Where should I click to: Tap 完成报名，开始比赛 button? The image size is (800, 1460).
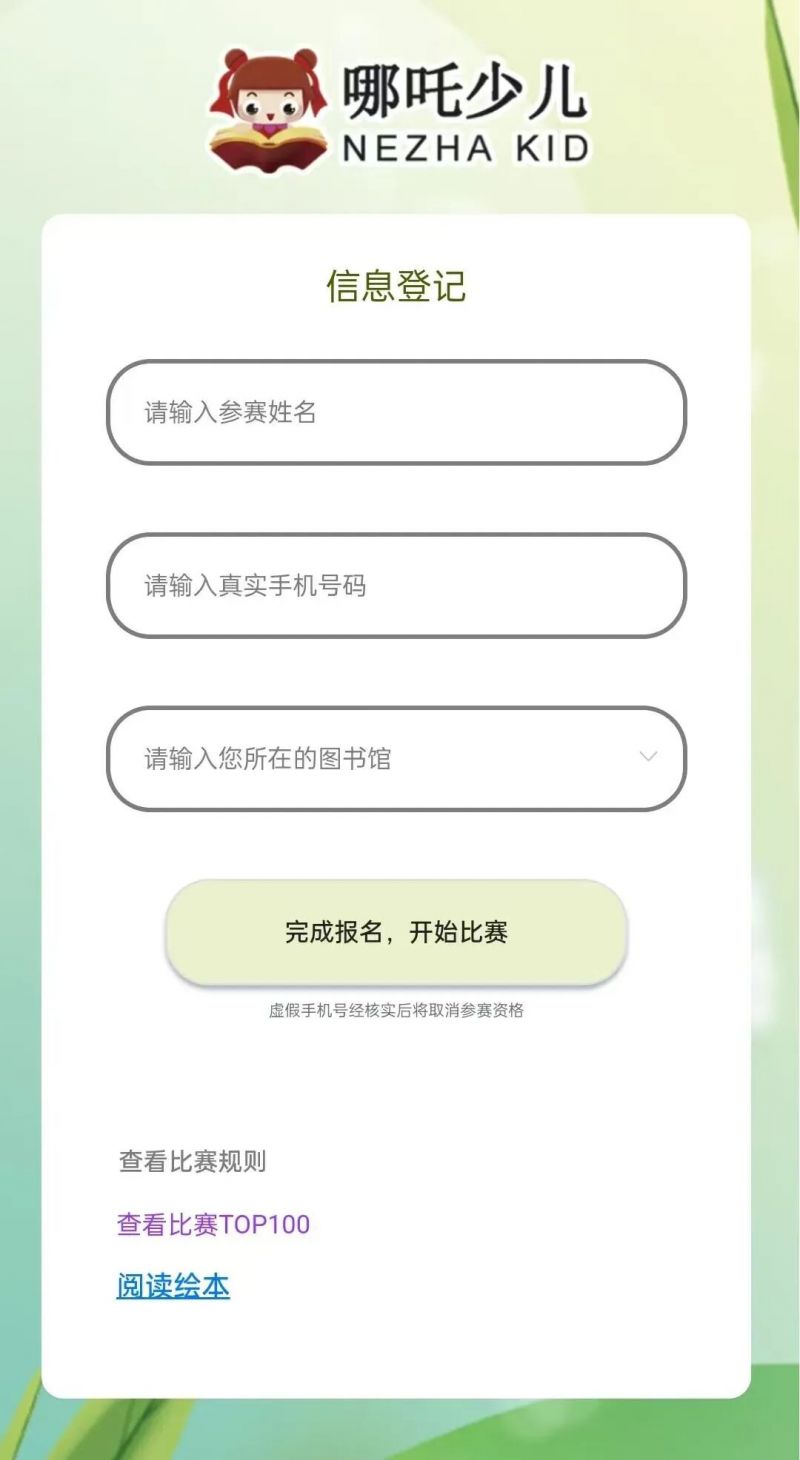coord(396,932)
